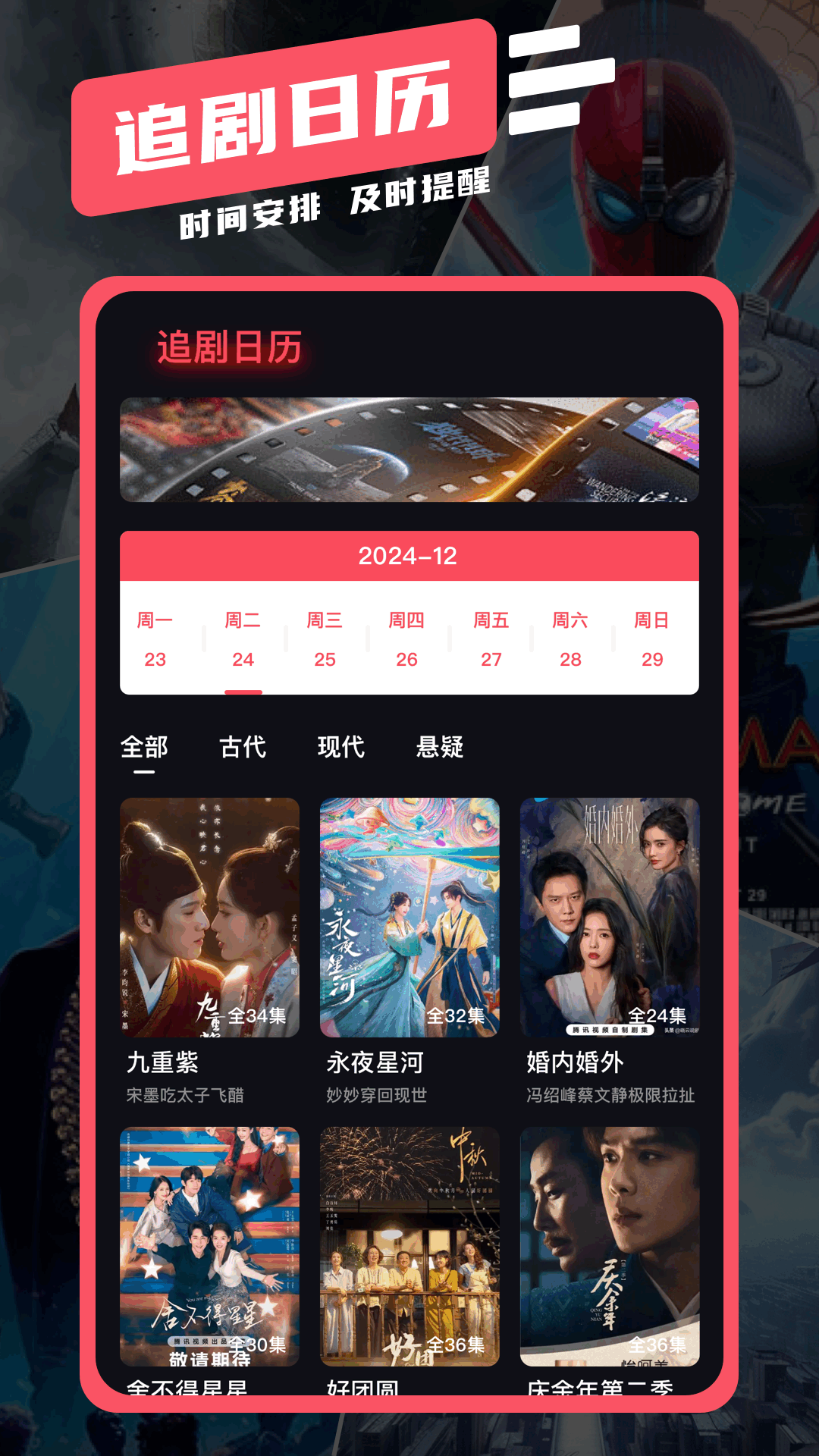Open the 2024-12 month header
The width and height of the screenshot is (819, 1456).
pyautogui.click(x=409, y=557)
